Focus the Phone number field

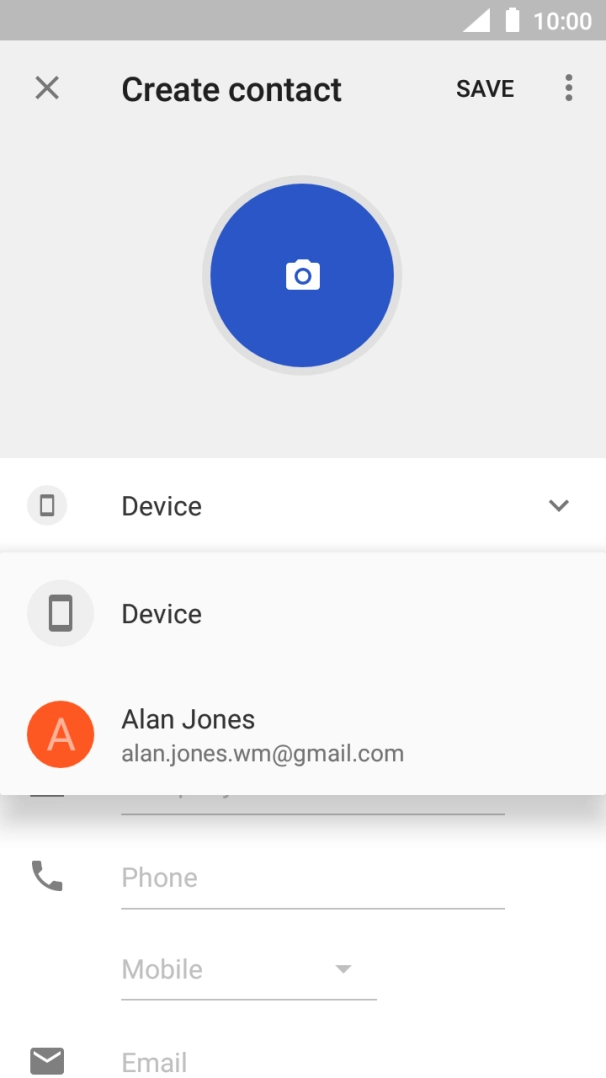313,878
